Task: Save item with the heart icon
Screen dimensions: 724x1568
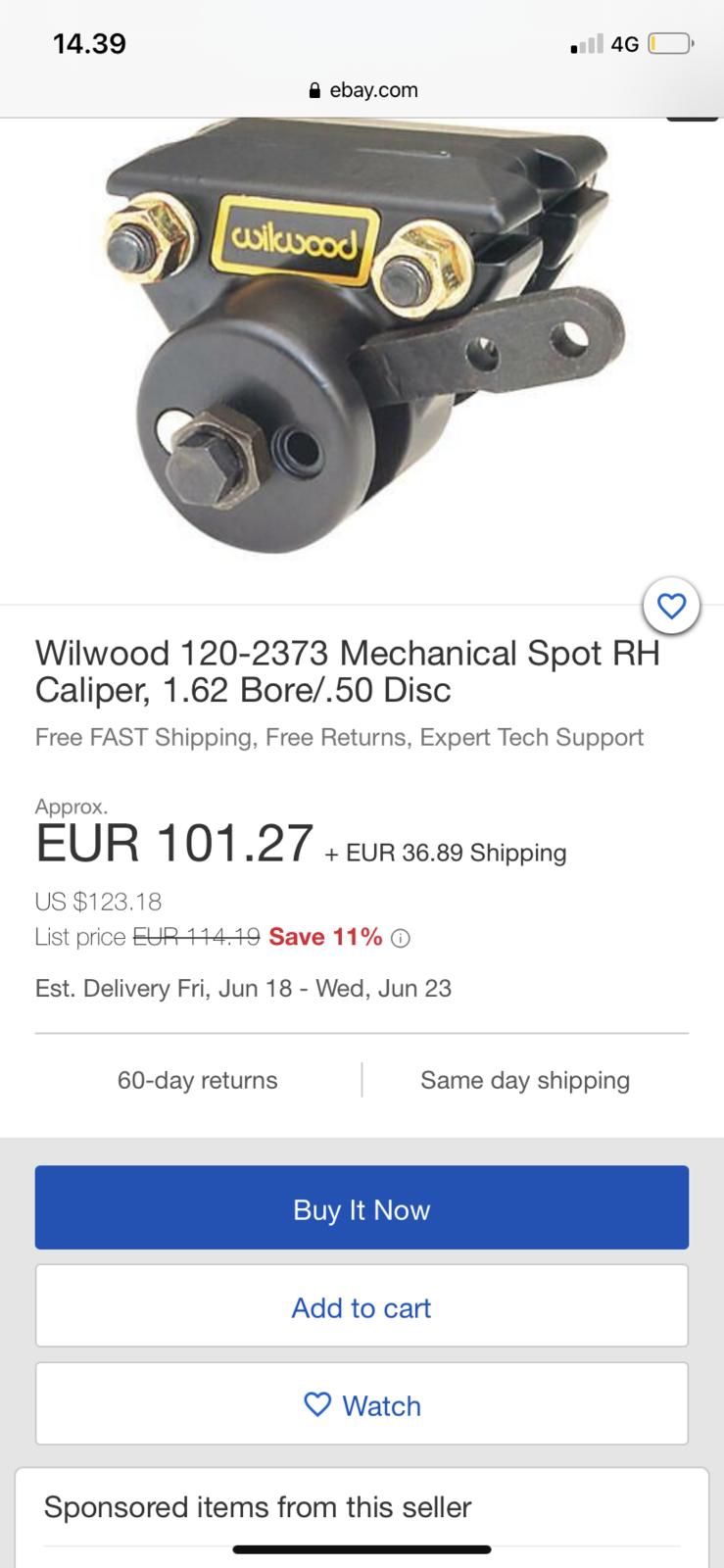Action: pos(671,608)
